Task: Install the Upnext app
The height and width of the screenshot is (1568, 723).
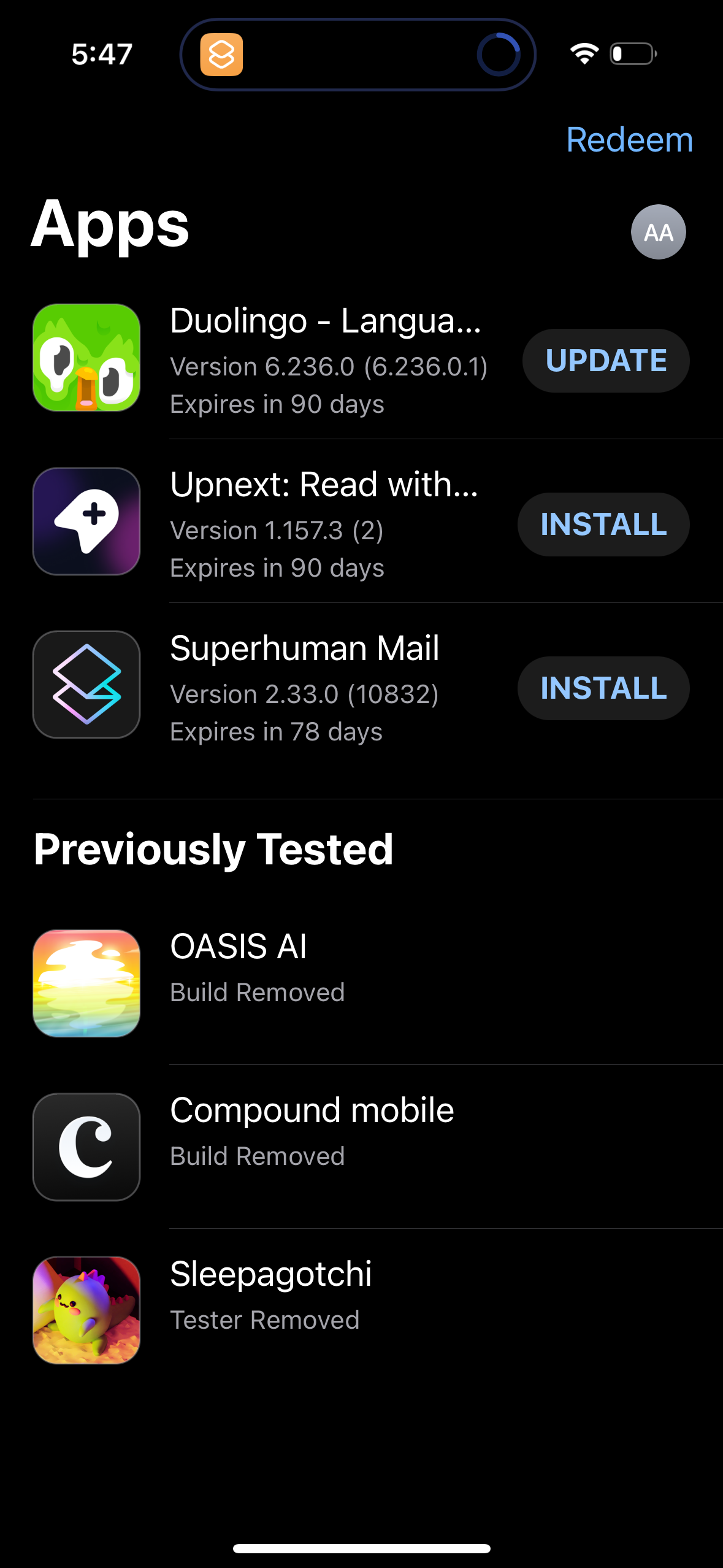Action: pyautogui.click(x=603, y=524)
